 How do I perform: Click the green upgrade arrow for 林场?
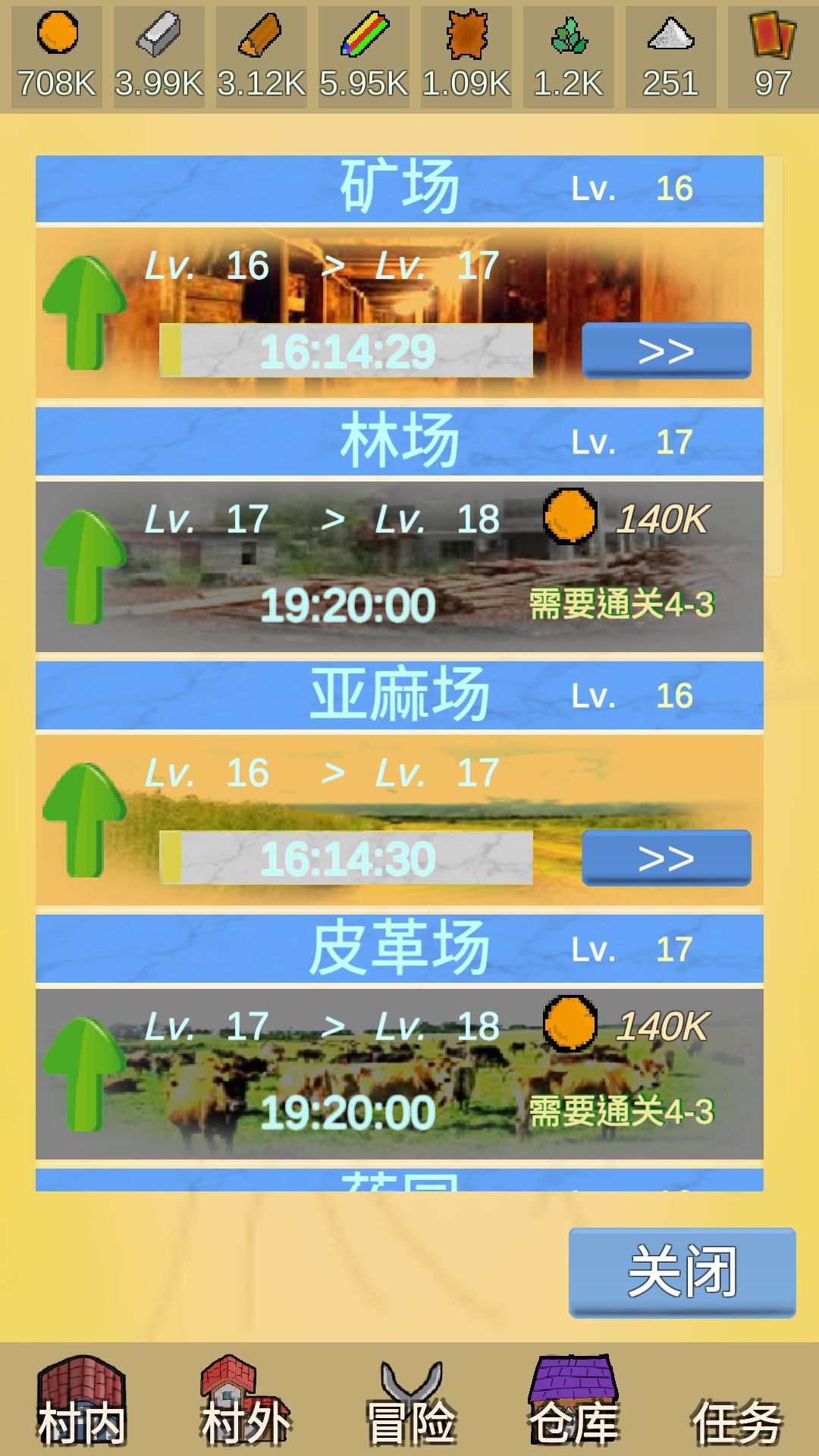[86, 565]
